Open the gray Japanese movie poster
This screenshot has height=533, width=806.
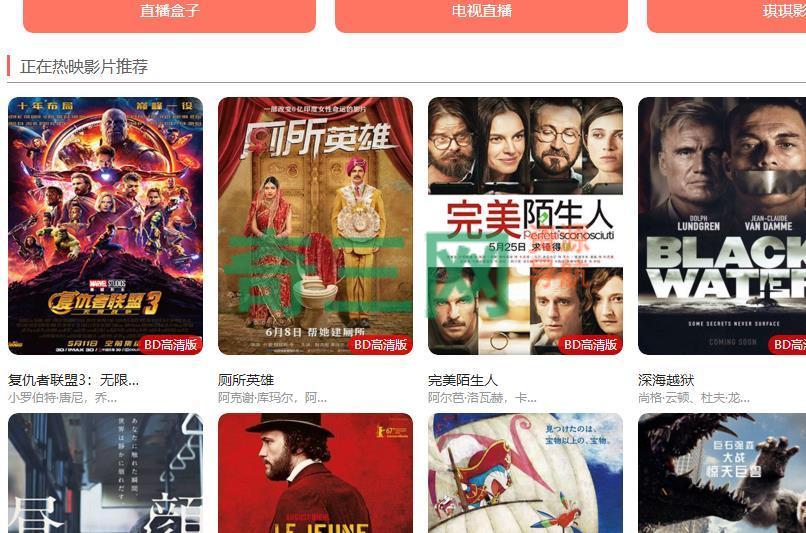(x=105, y=474)
